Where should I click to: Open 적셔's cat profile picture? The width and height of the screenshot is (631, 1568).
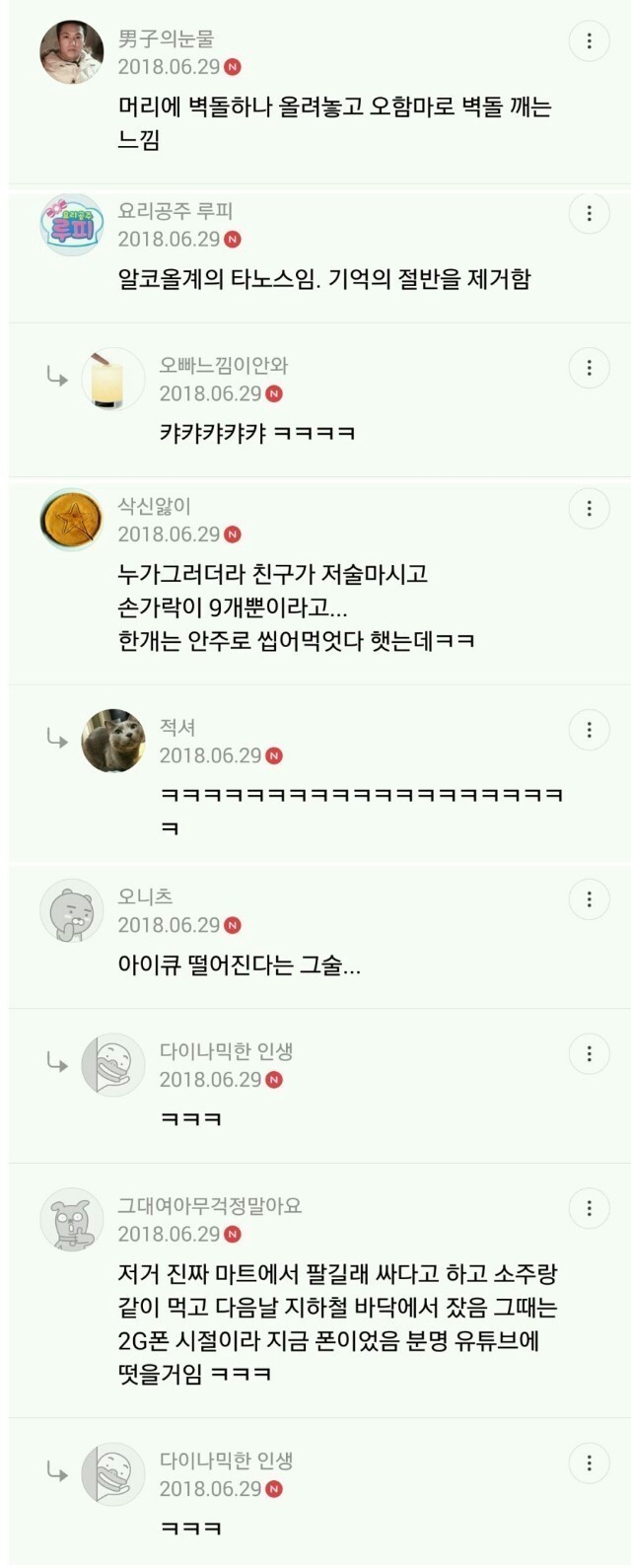pos(112,741)
